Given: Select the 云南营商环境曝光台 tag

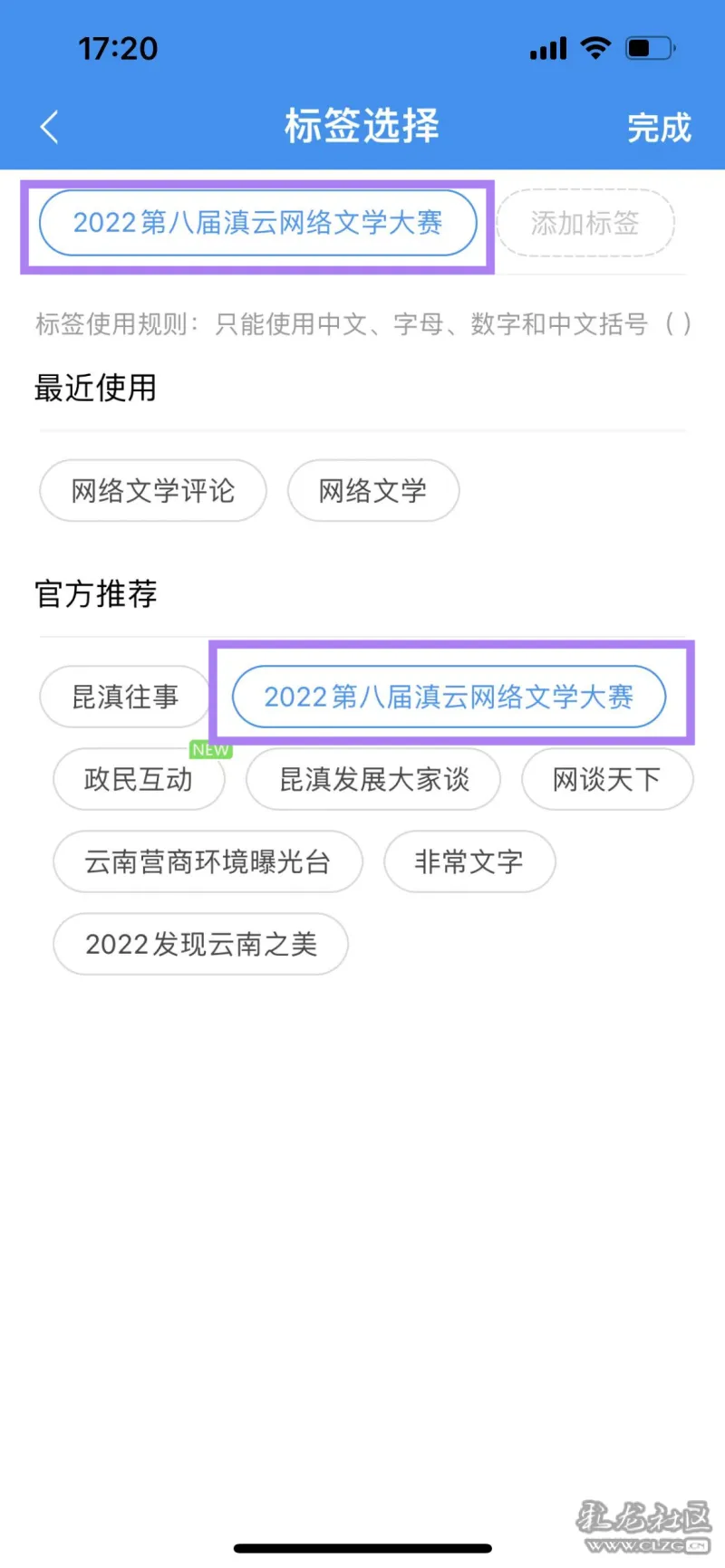Looking at the screenshot, I should coord(208,861).
